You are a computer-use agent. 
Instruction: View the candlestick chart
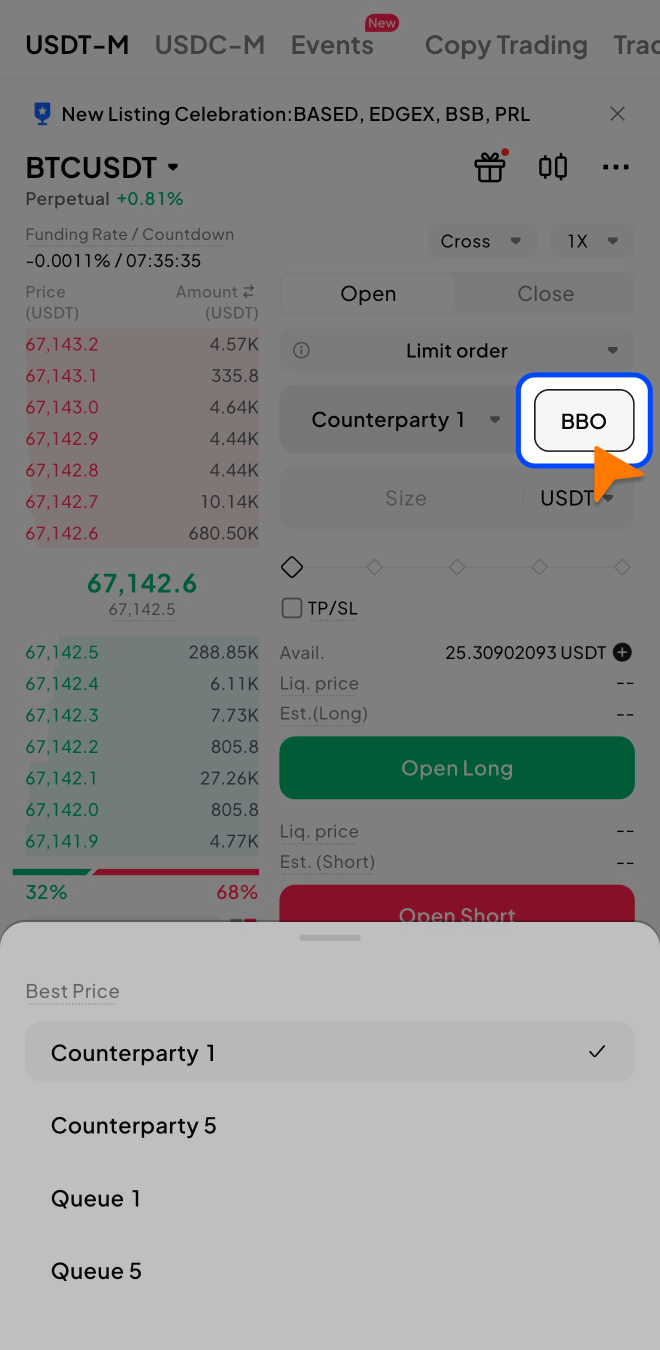pos(553,167)
